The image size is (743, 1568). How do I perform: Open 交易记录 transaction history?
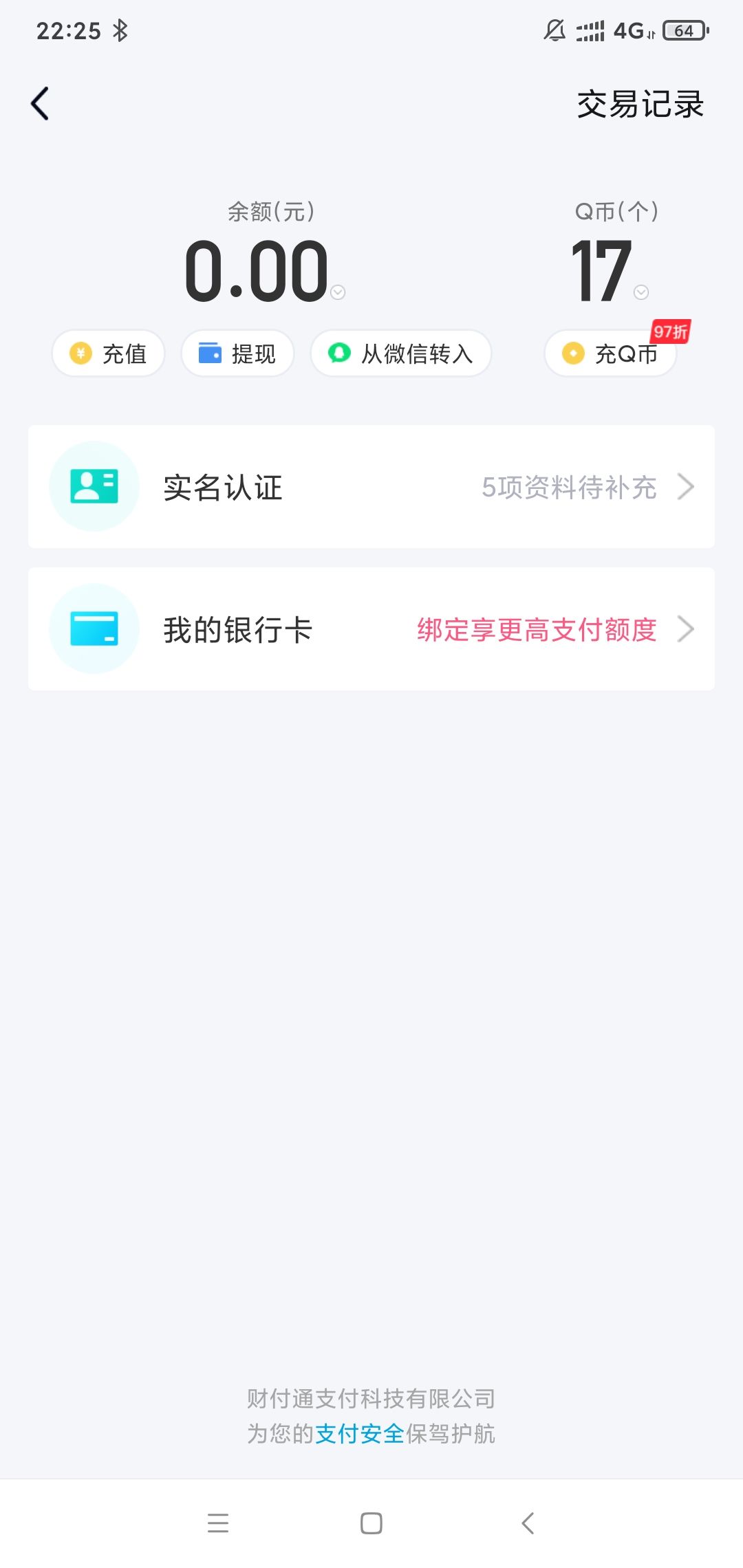[x=640, y=105]
